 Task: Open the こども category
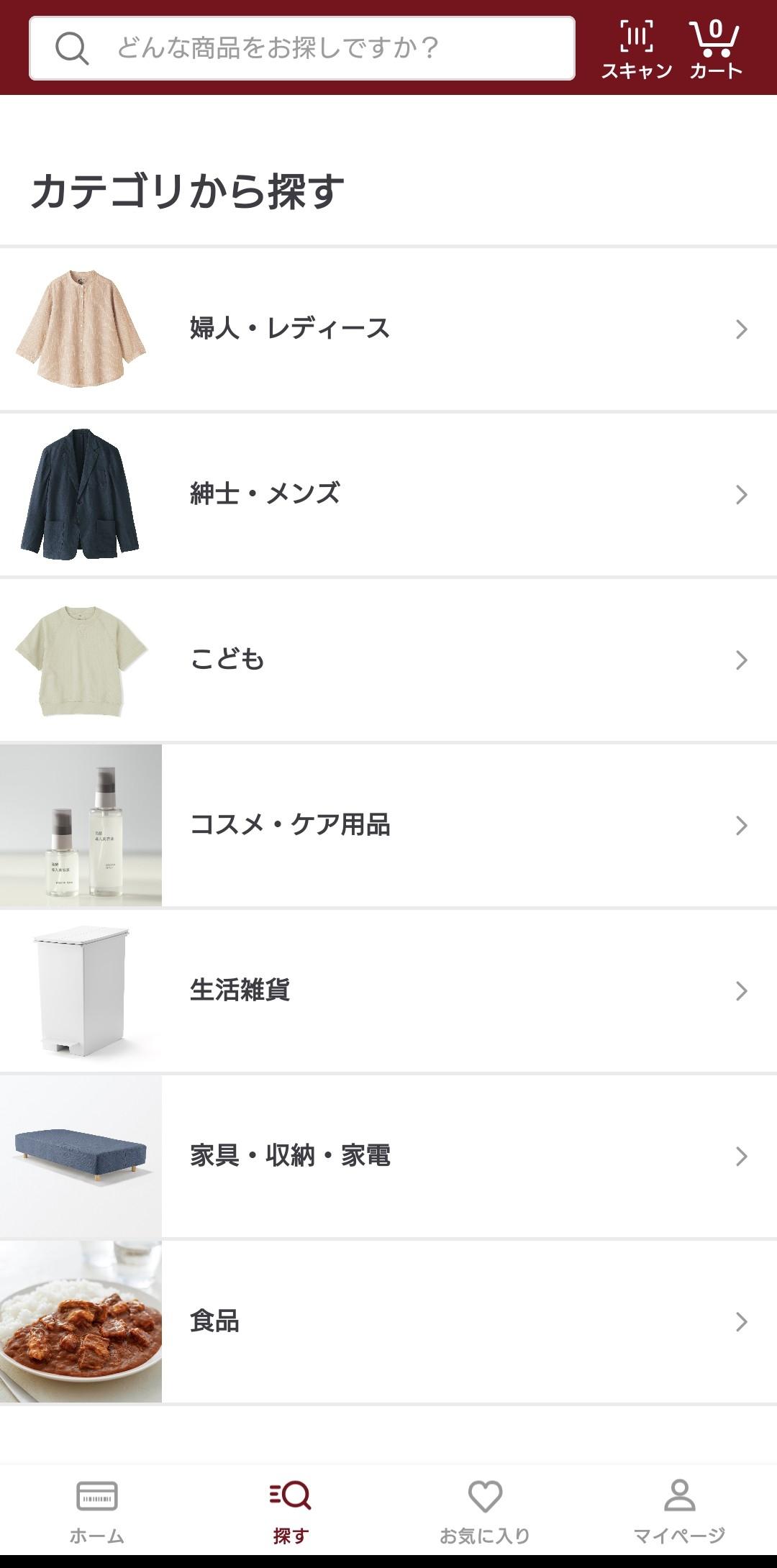tap(388, 658)
